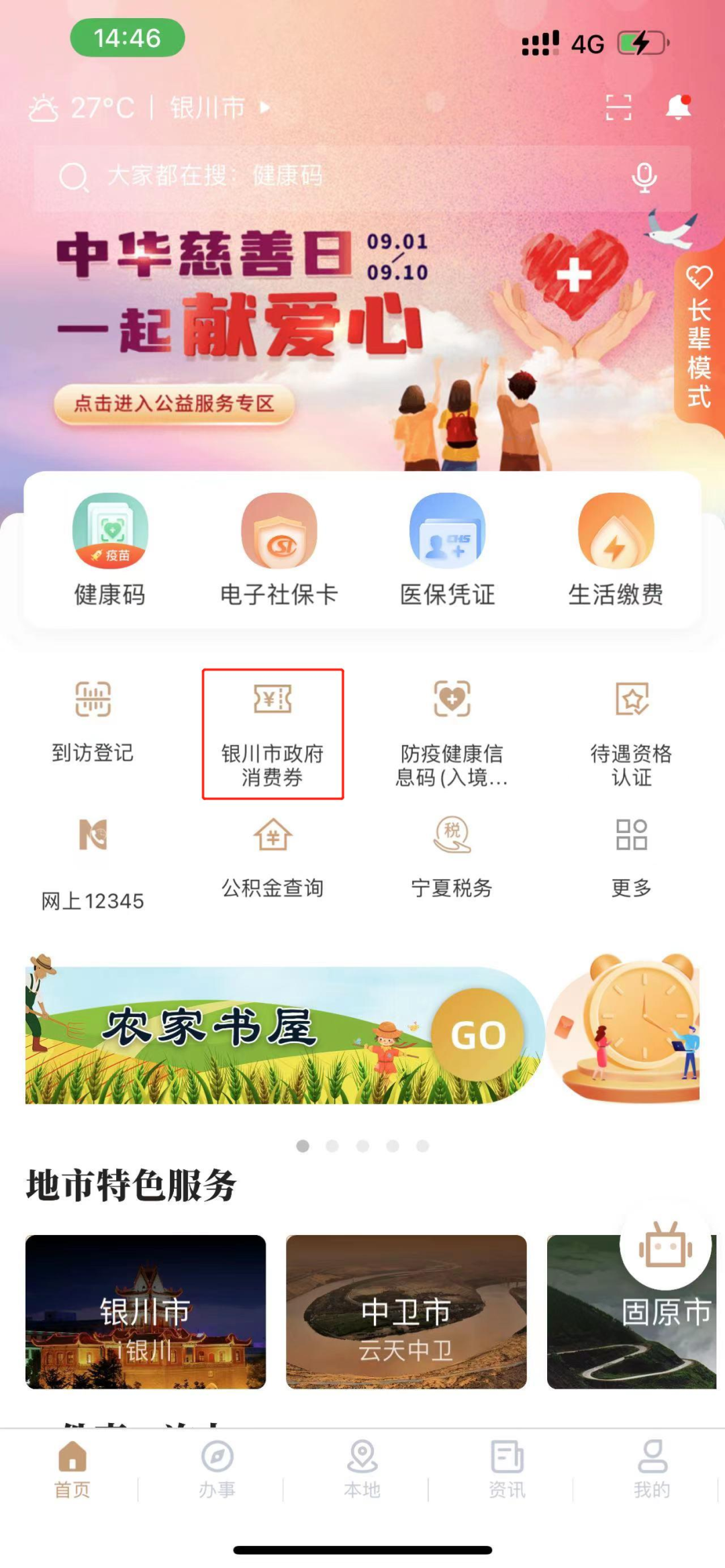
Task: View the 中卫市 city card
Action: coord(406,1312)
